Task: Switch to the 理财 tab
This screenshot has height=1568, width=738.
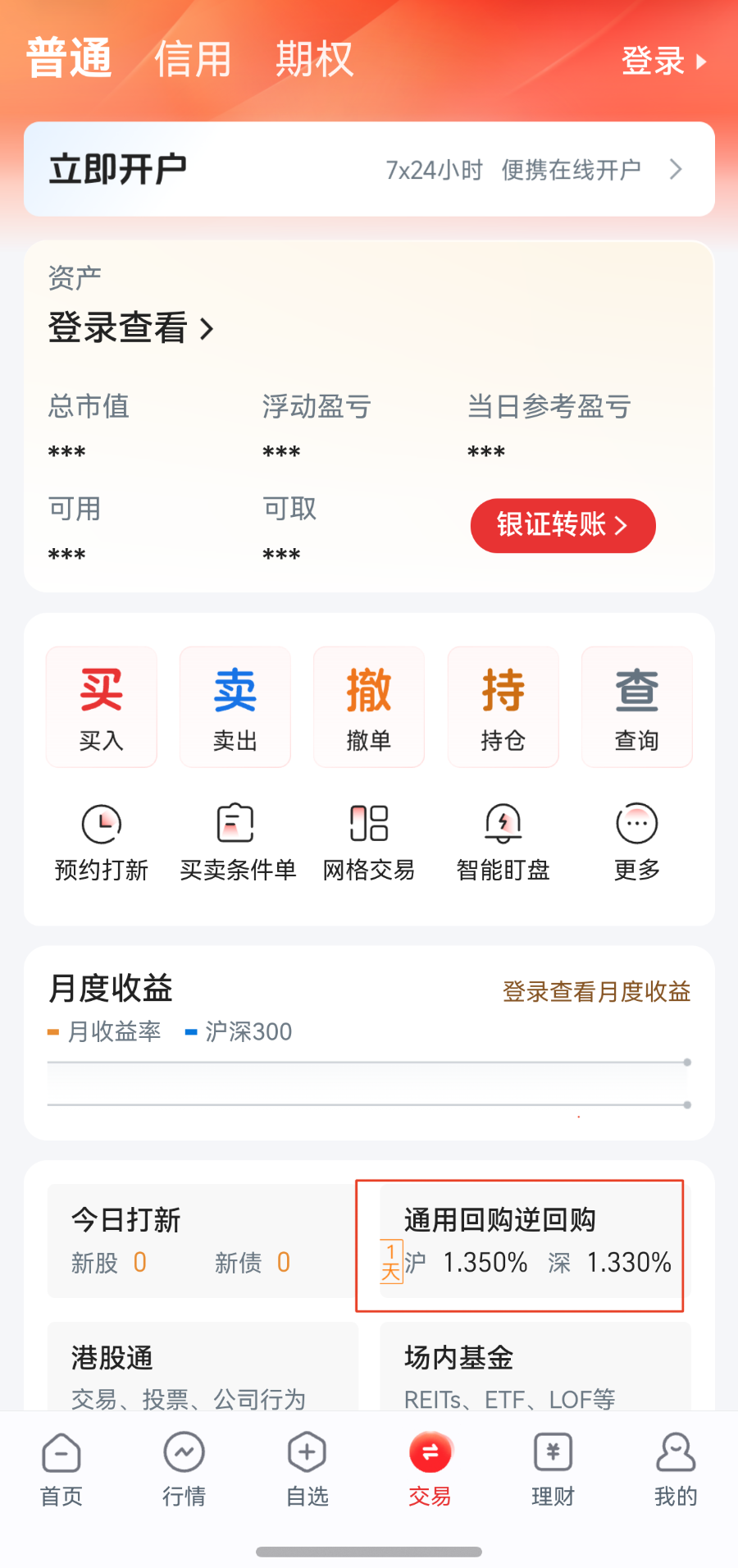Action: (553, 1470)
